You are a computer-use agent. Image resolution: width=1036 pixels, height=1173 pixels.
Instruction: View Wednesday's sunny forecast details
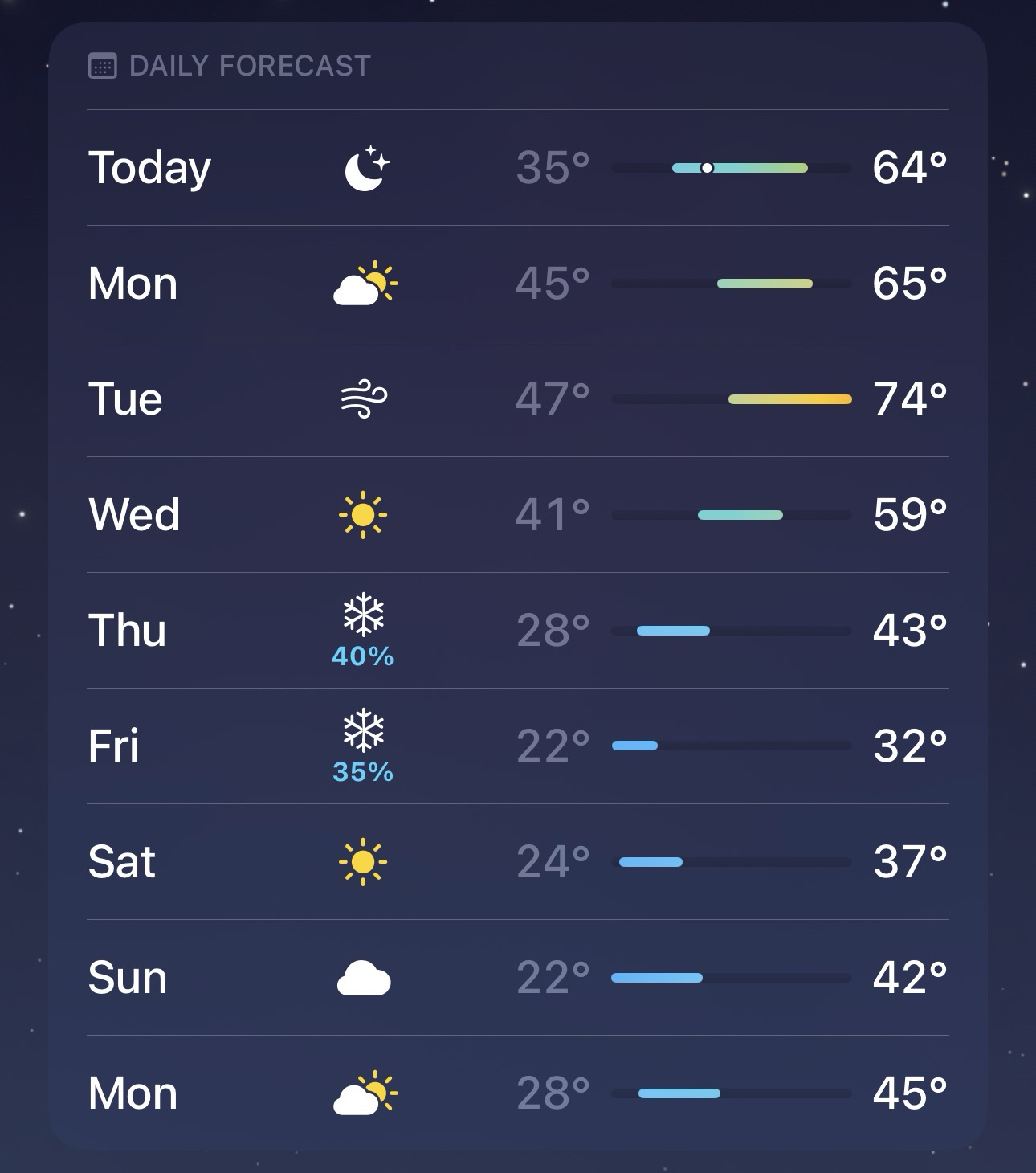[517, 515]
